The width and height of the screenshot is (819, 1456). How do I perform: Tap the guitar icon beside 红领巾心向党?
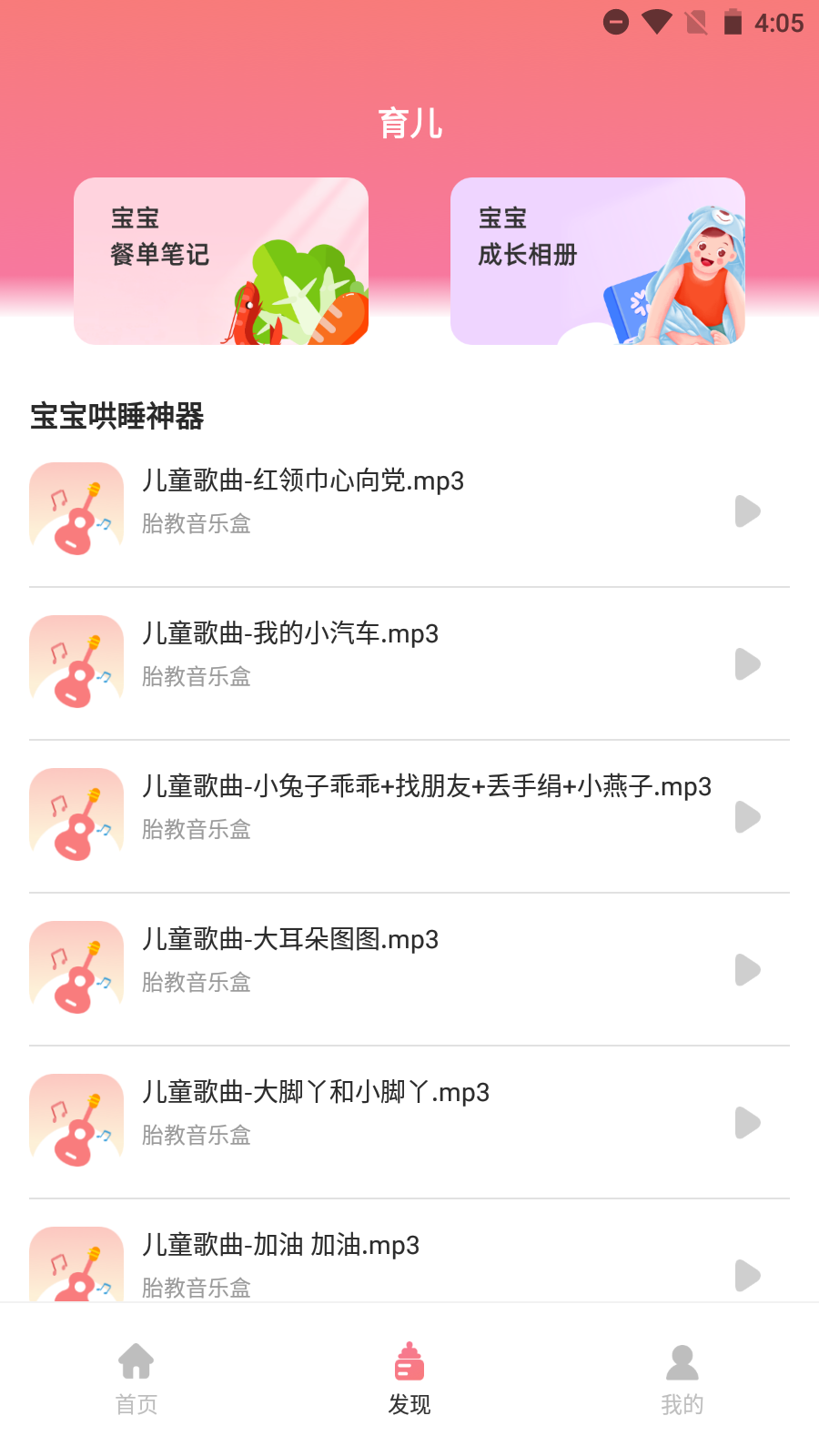tap(76, 510)
